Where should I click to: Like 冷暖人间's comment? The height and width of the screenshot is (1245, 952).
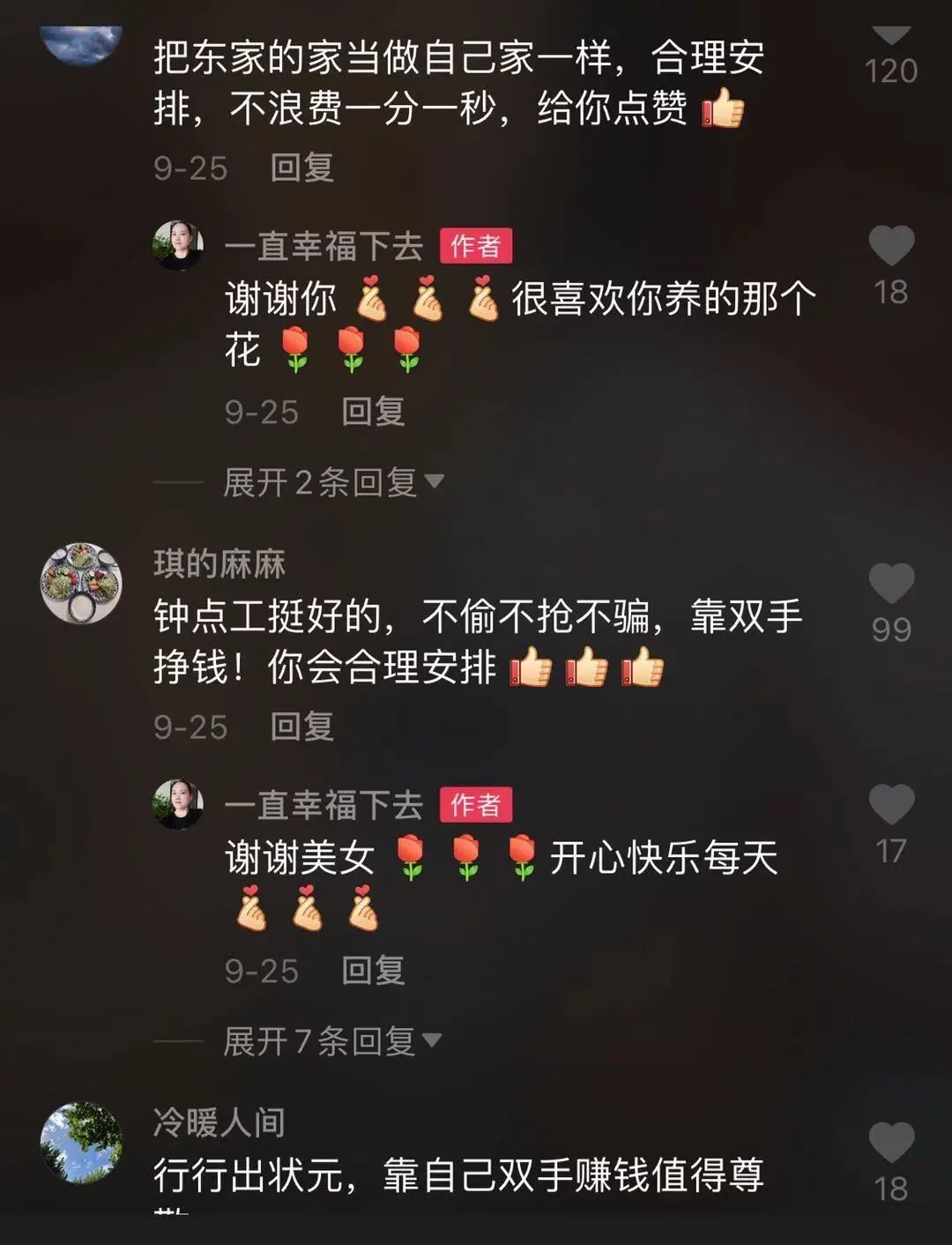pyautogui.click(x=891, y=1143)
